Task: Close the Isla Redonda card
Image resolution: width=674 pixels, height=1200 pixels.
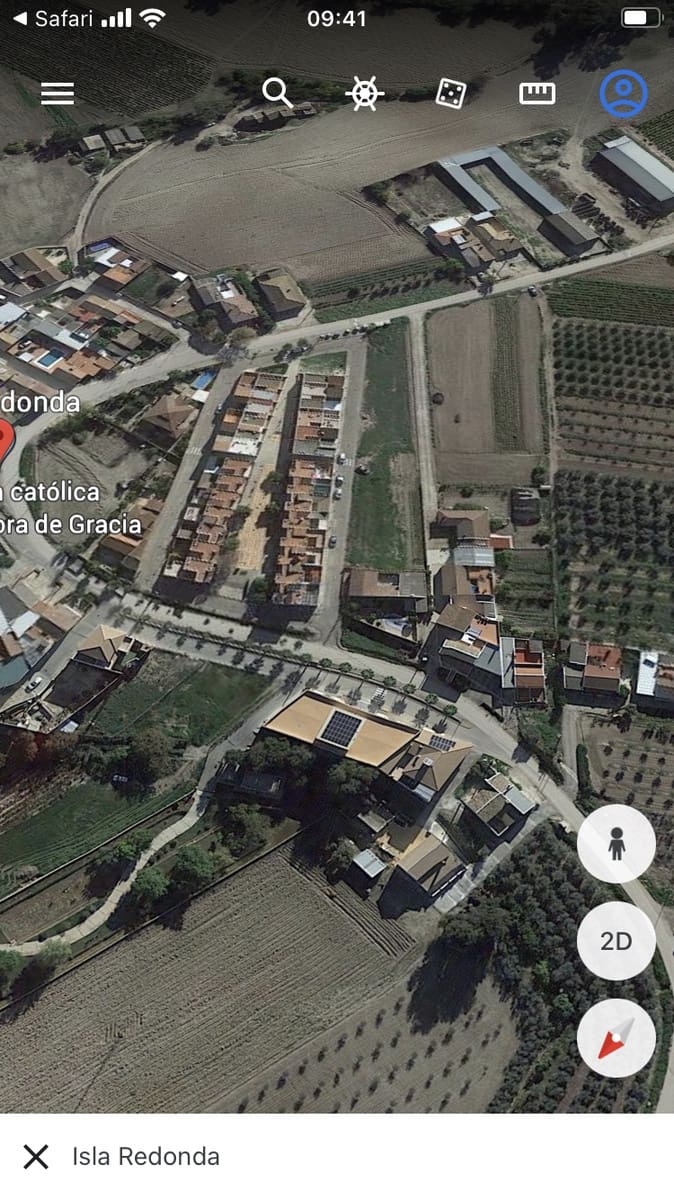Action: (36, 1157)
